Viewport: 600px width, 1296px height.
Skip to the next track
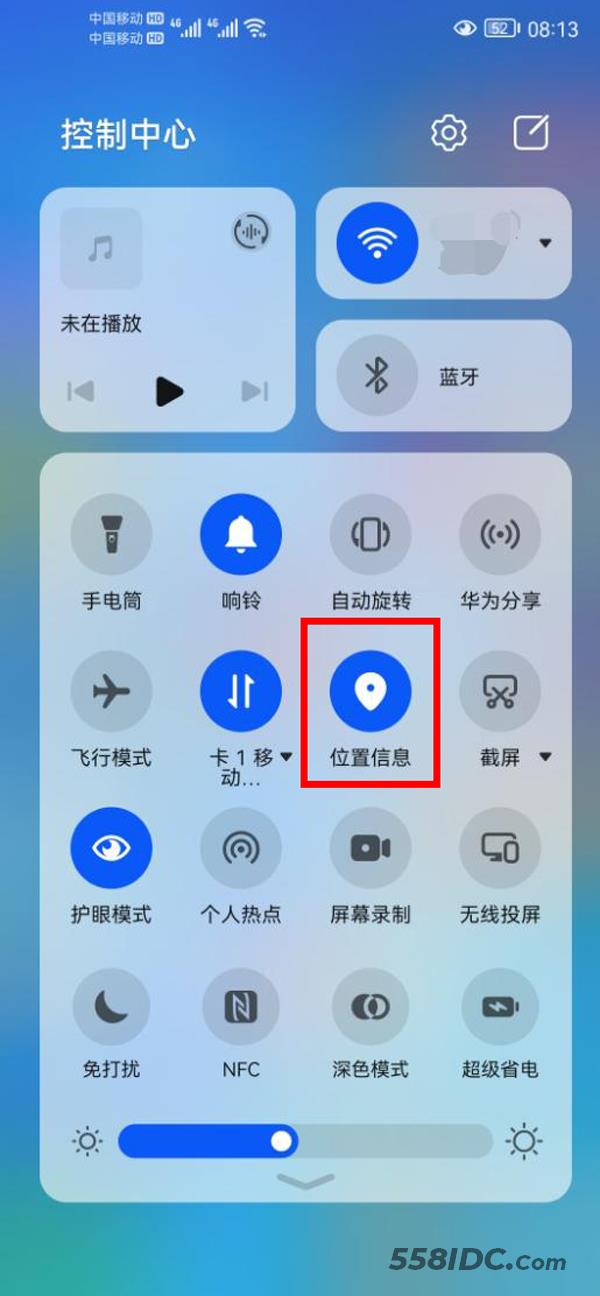255,391
